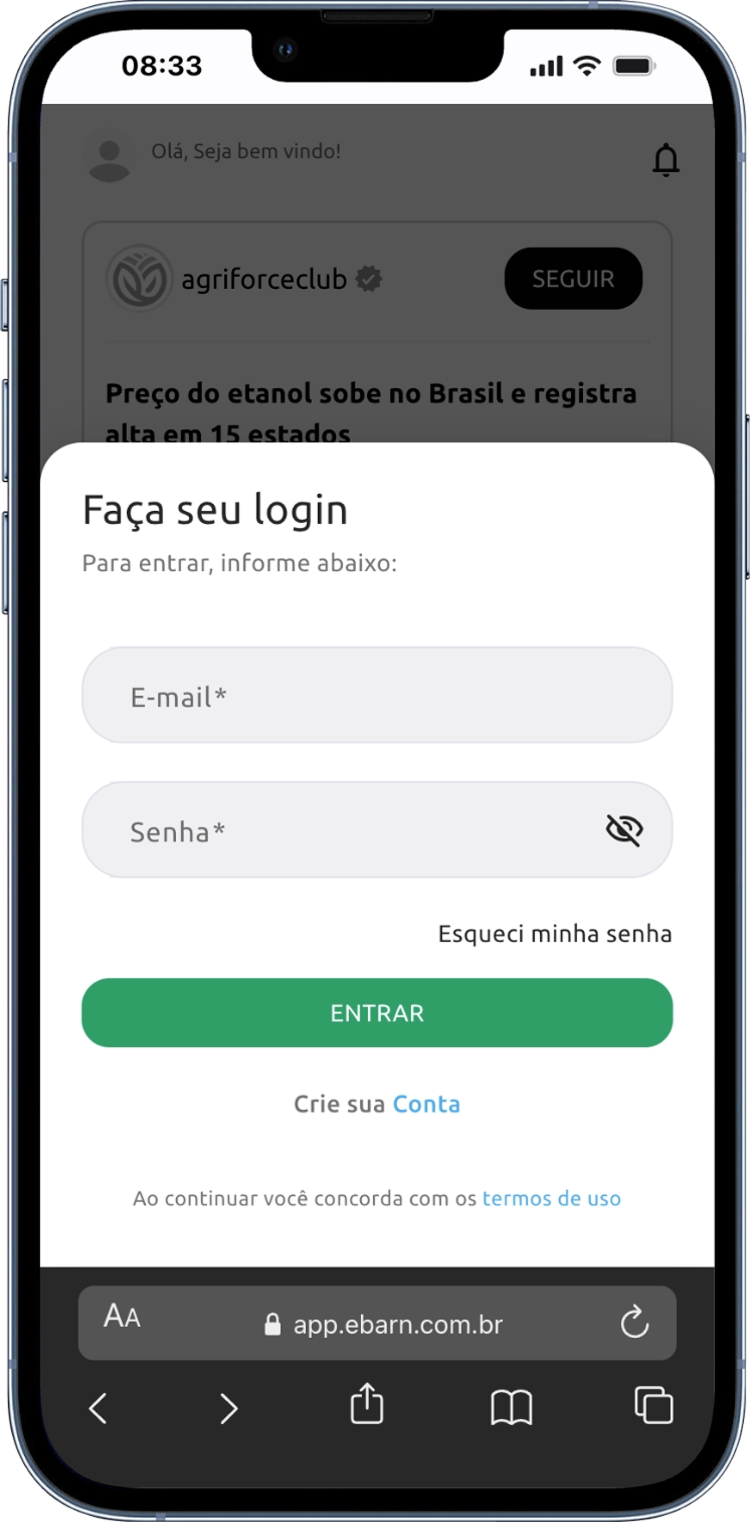Tap the Share icon in Safari toolbar
The image size is (750, 1522).
366,1405
